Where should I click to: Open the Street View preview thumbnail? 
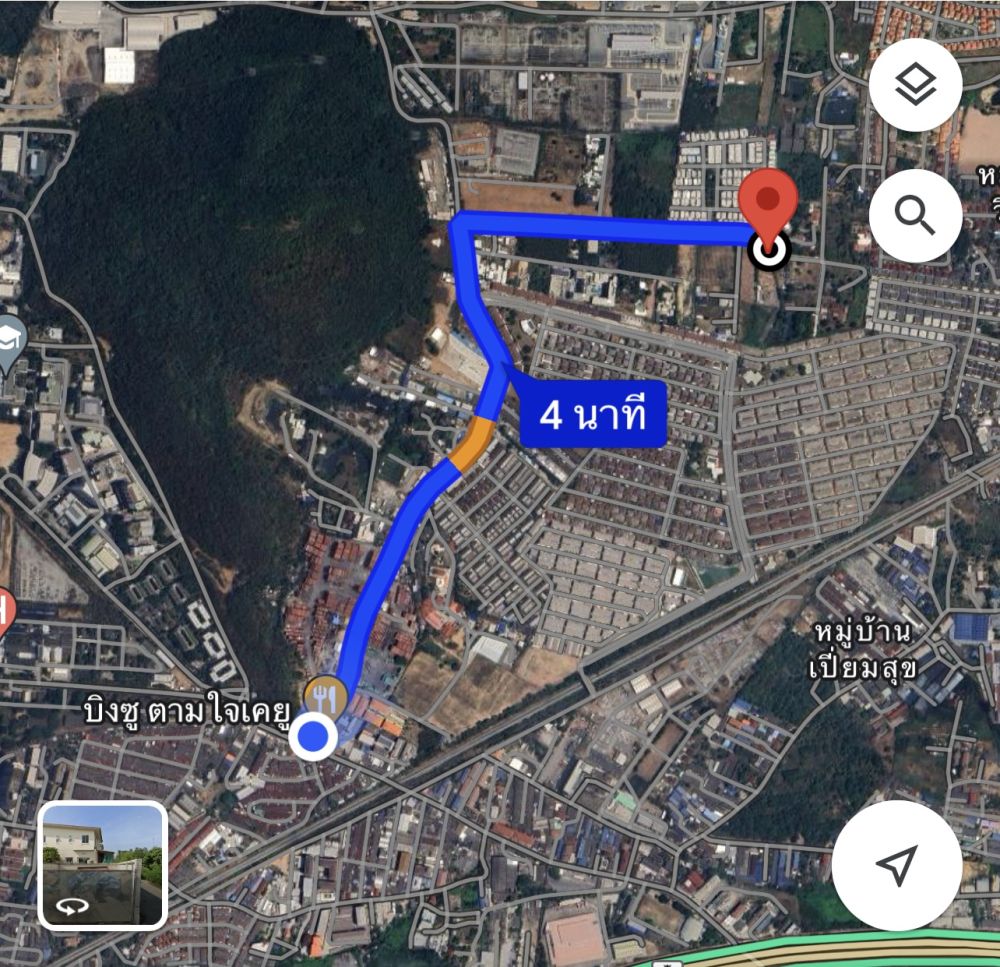pos(102,865)
